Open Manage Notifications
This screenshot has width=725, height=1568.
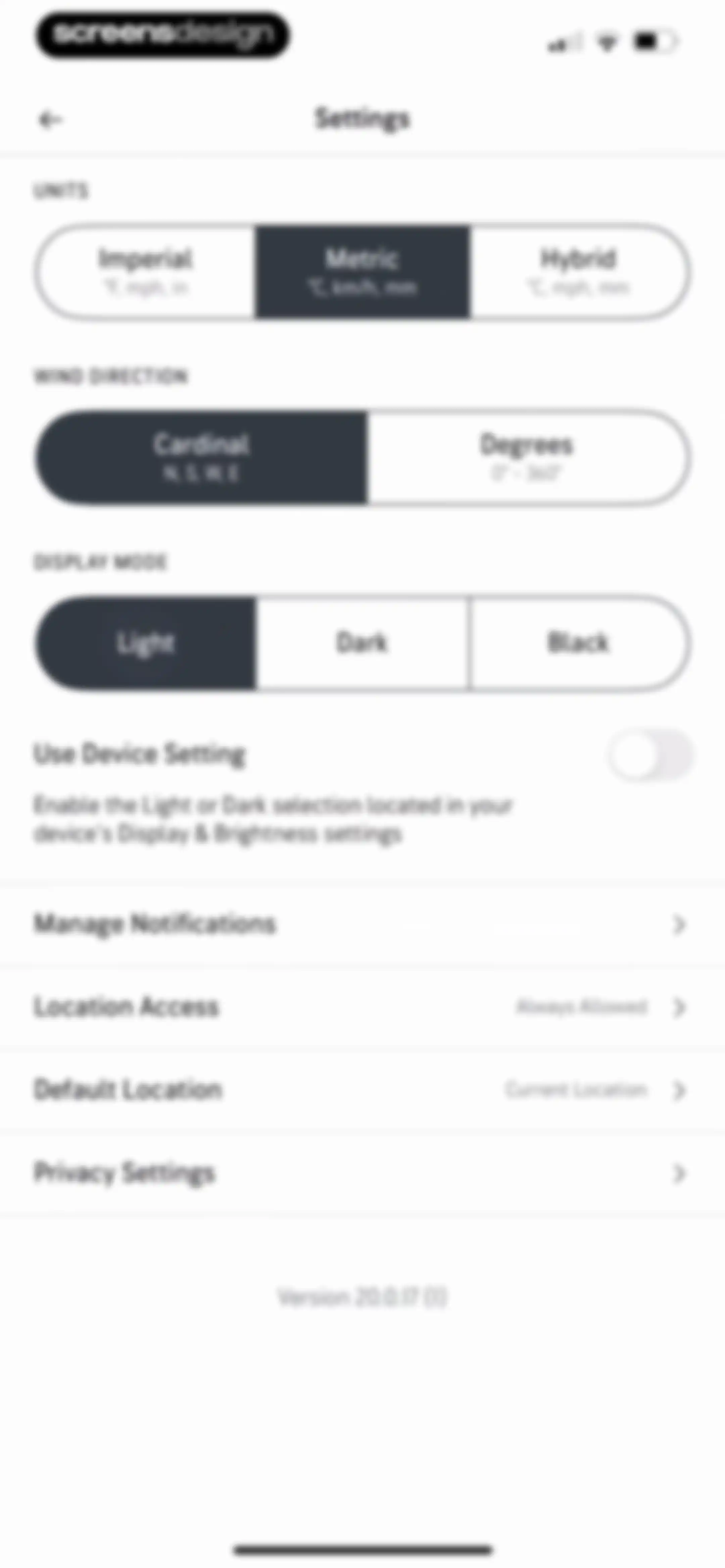coord(363,924)
